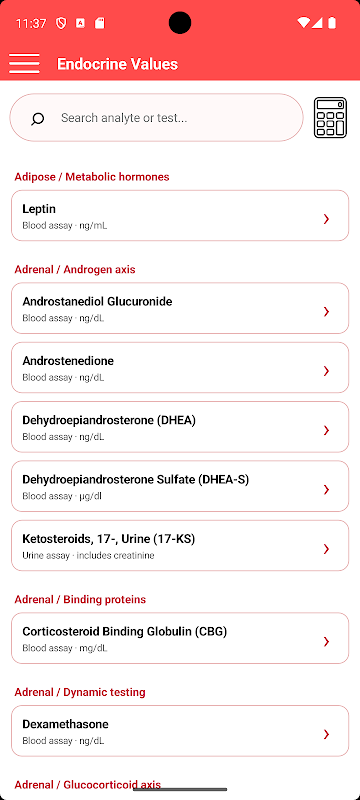
Task: Focus the search analyte or test field
Action: click(x=157, y=118)
